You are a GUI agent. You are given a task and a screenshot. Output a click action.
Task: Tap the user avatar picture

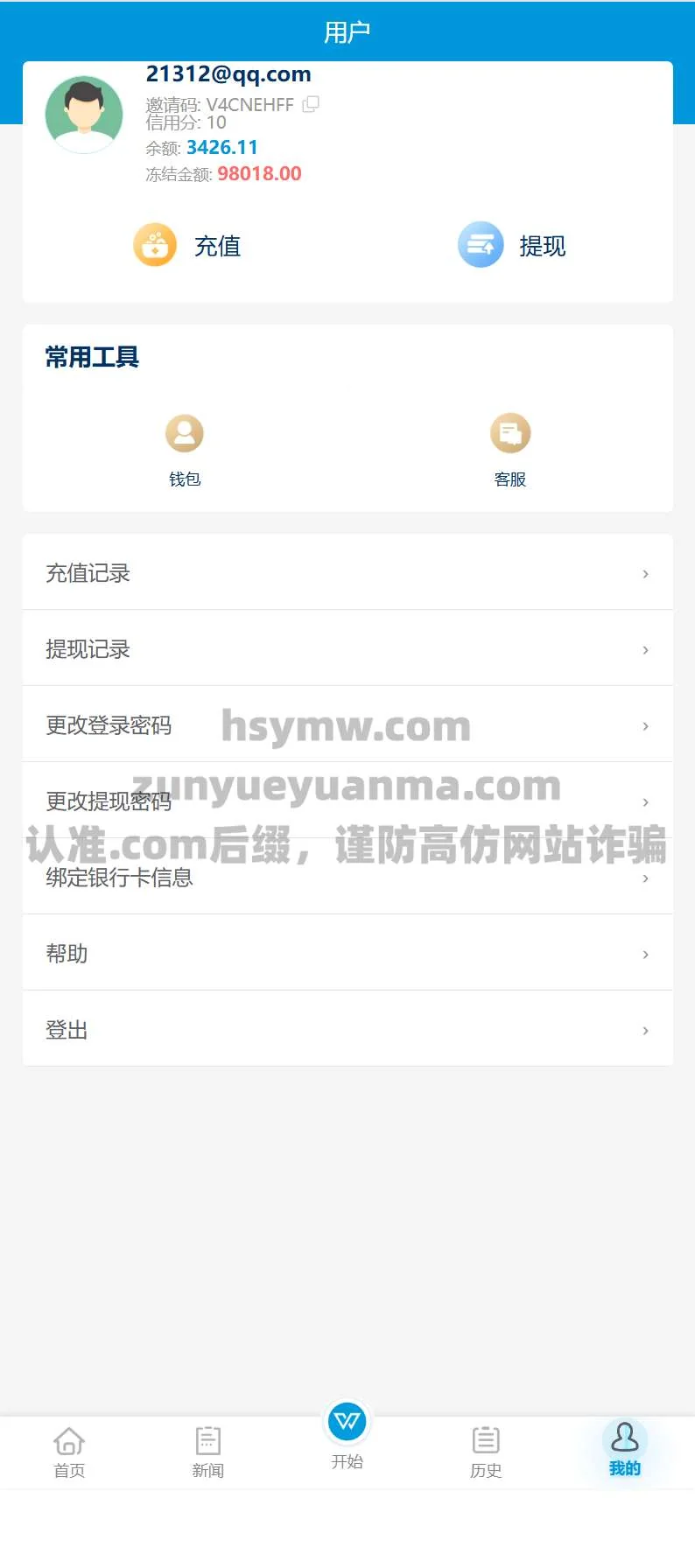tap(84, 115)
